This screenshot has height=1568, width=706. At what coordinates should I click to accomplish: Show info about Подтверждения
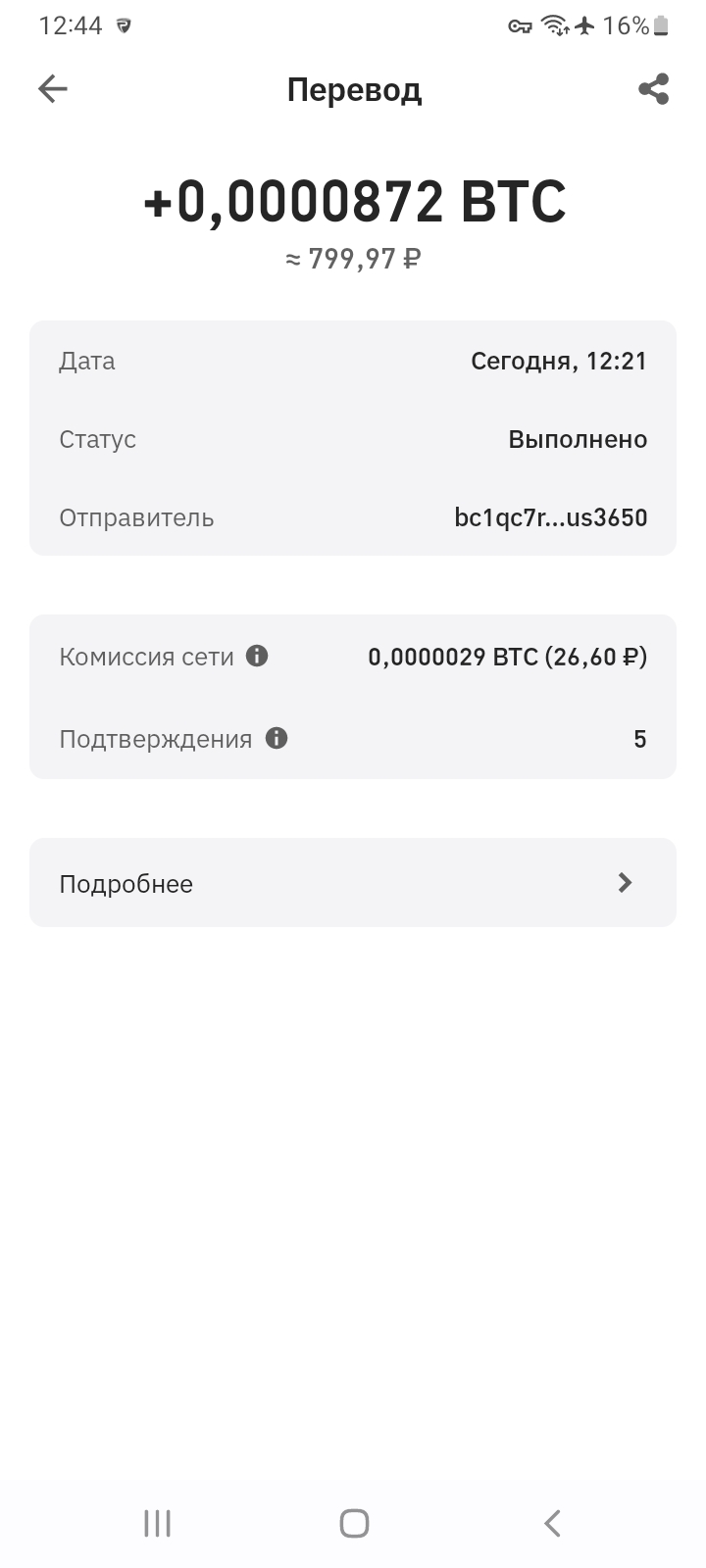[x=277, y=738]
